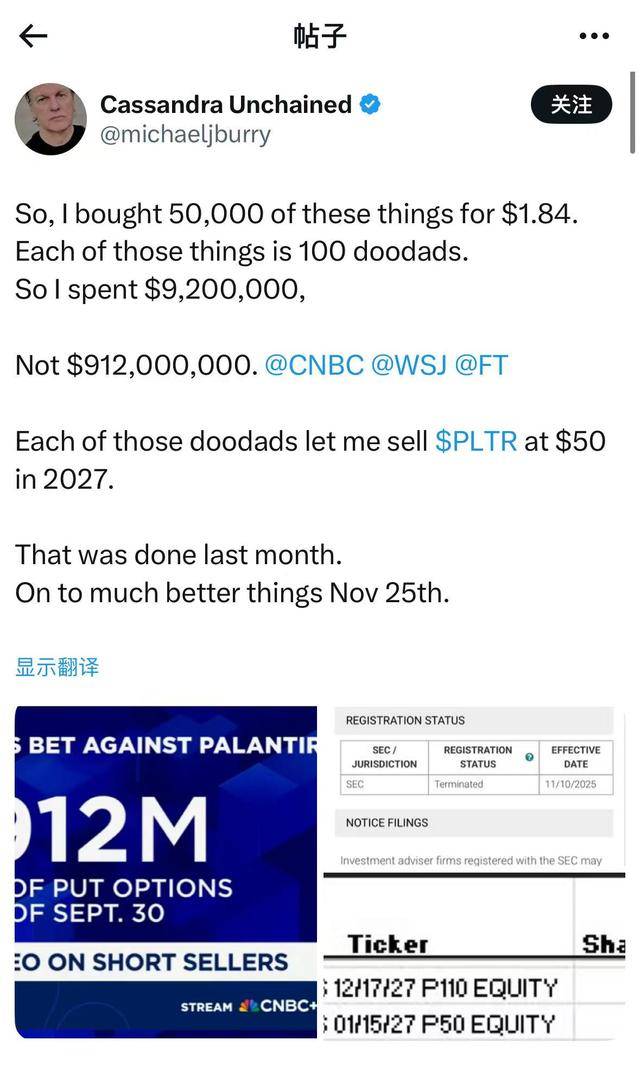640x1067 pixels.
Task: Follow Cassandra Unchained with the 关注 button
Action: point(571,105)
